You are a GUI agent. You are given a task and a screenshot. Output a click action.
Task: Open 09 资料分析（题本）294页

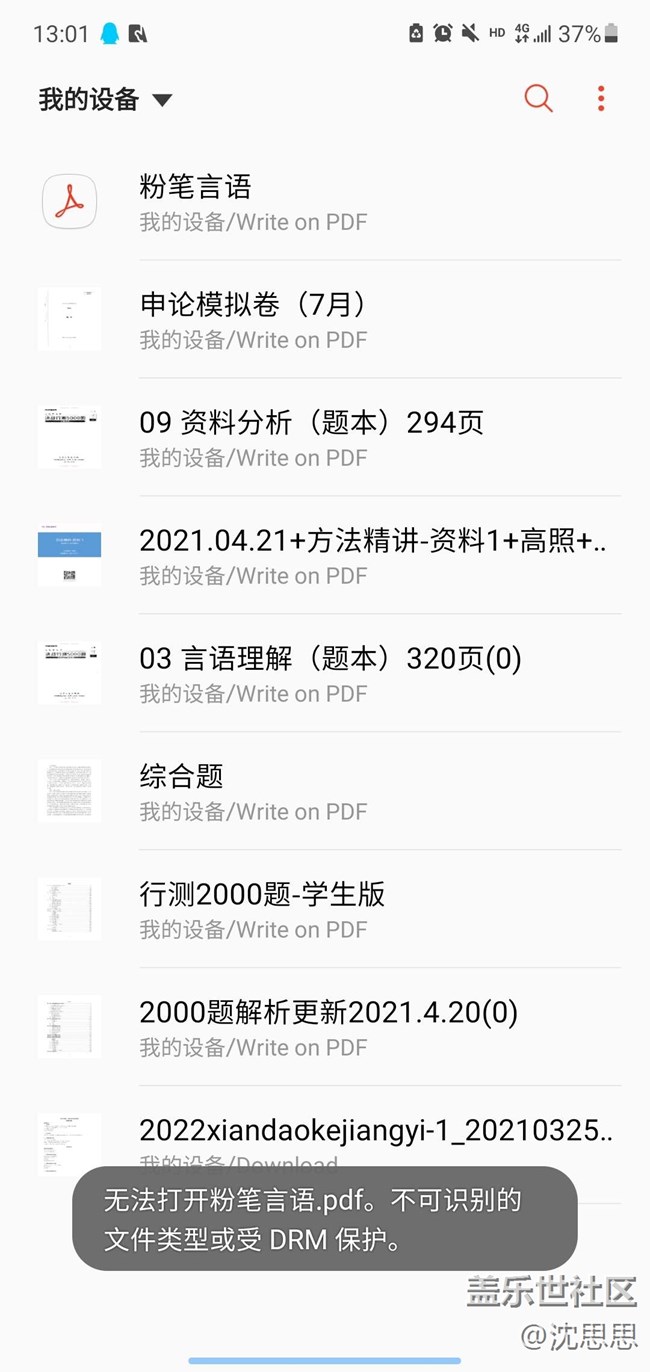pos(330,438)
